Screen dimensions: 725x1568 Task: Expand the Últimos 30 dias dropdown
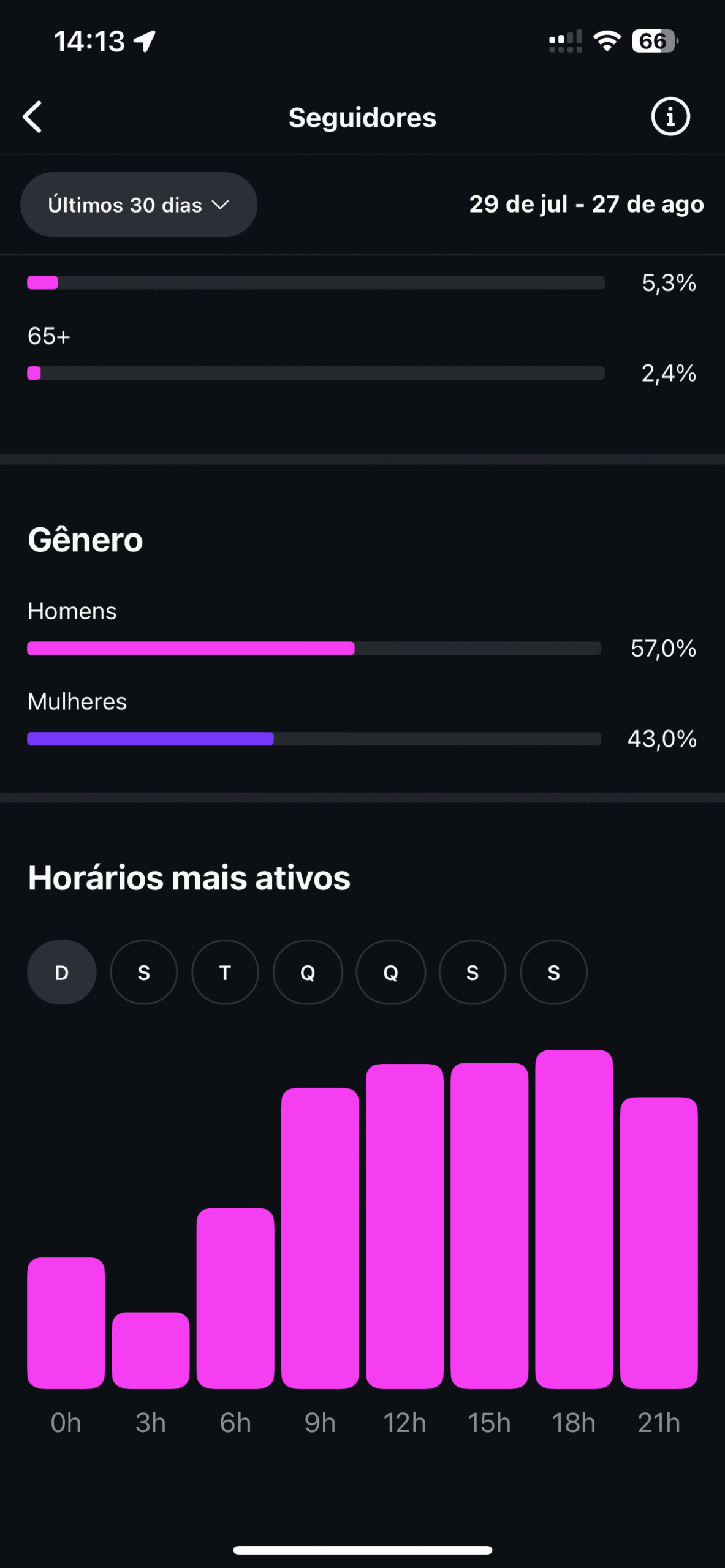click(139, 205)
